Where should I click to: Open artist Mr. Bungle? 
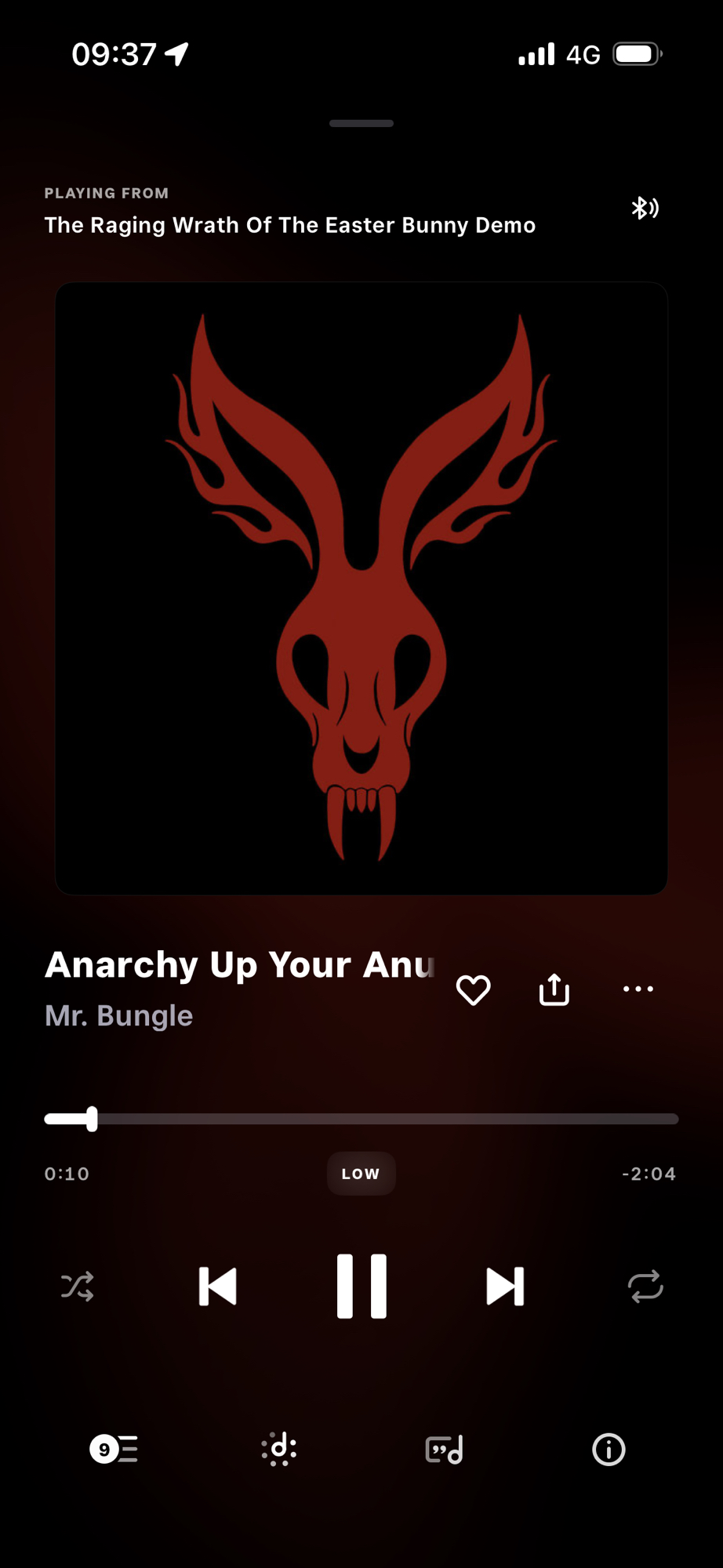coord(119,1016)
